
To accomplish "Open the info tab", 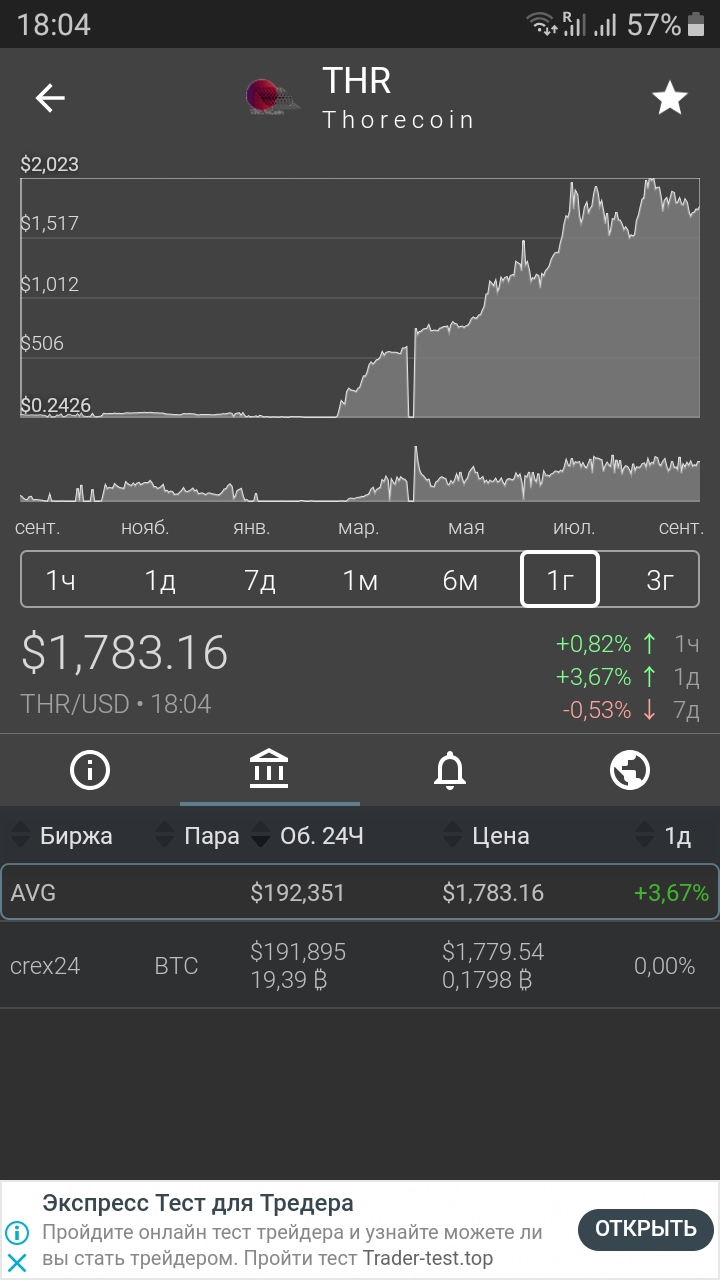I will [x=90, y=770].
